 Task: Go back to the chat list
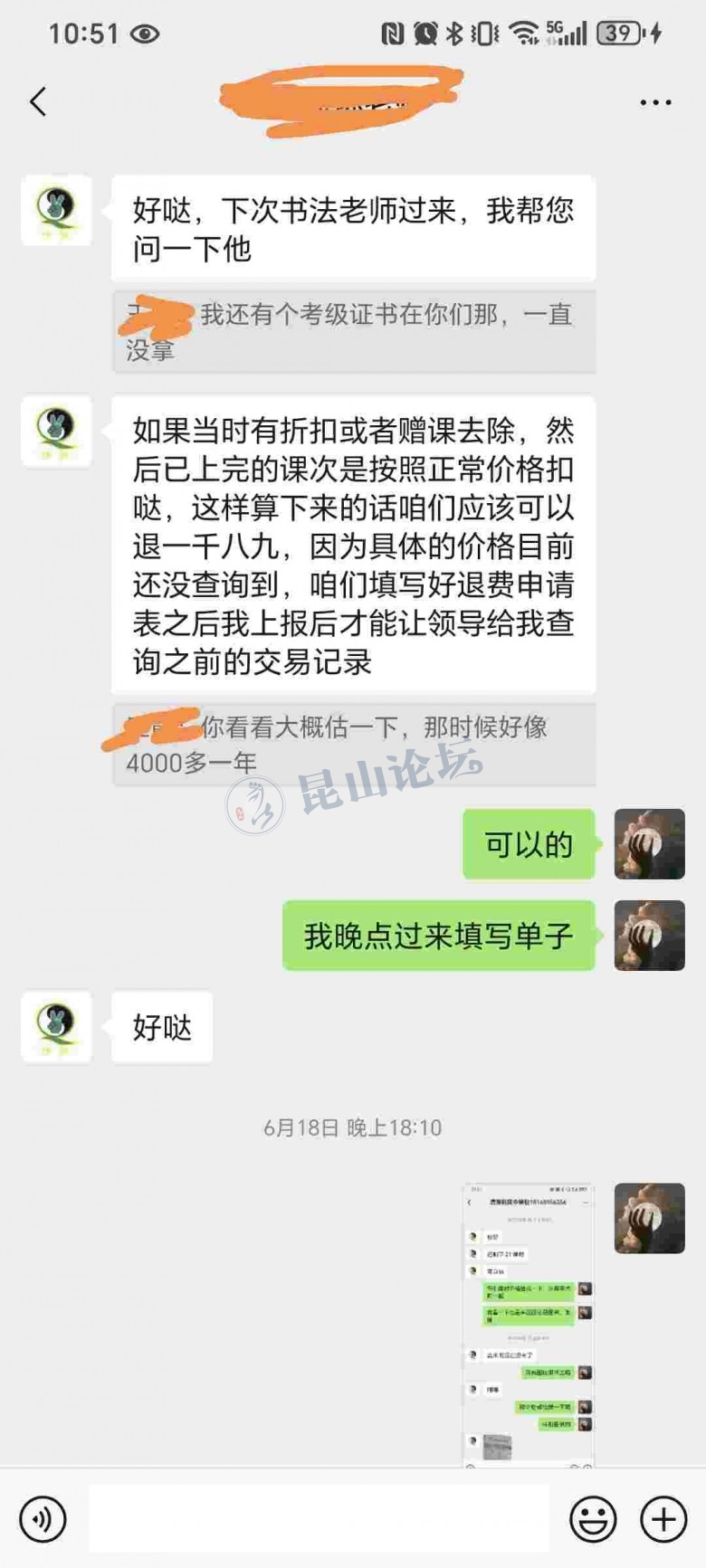click(x=38, y=101)
